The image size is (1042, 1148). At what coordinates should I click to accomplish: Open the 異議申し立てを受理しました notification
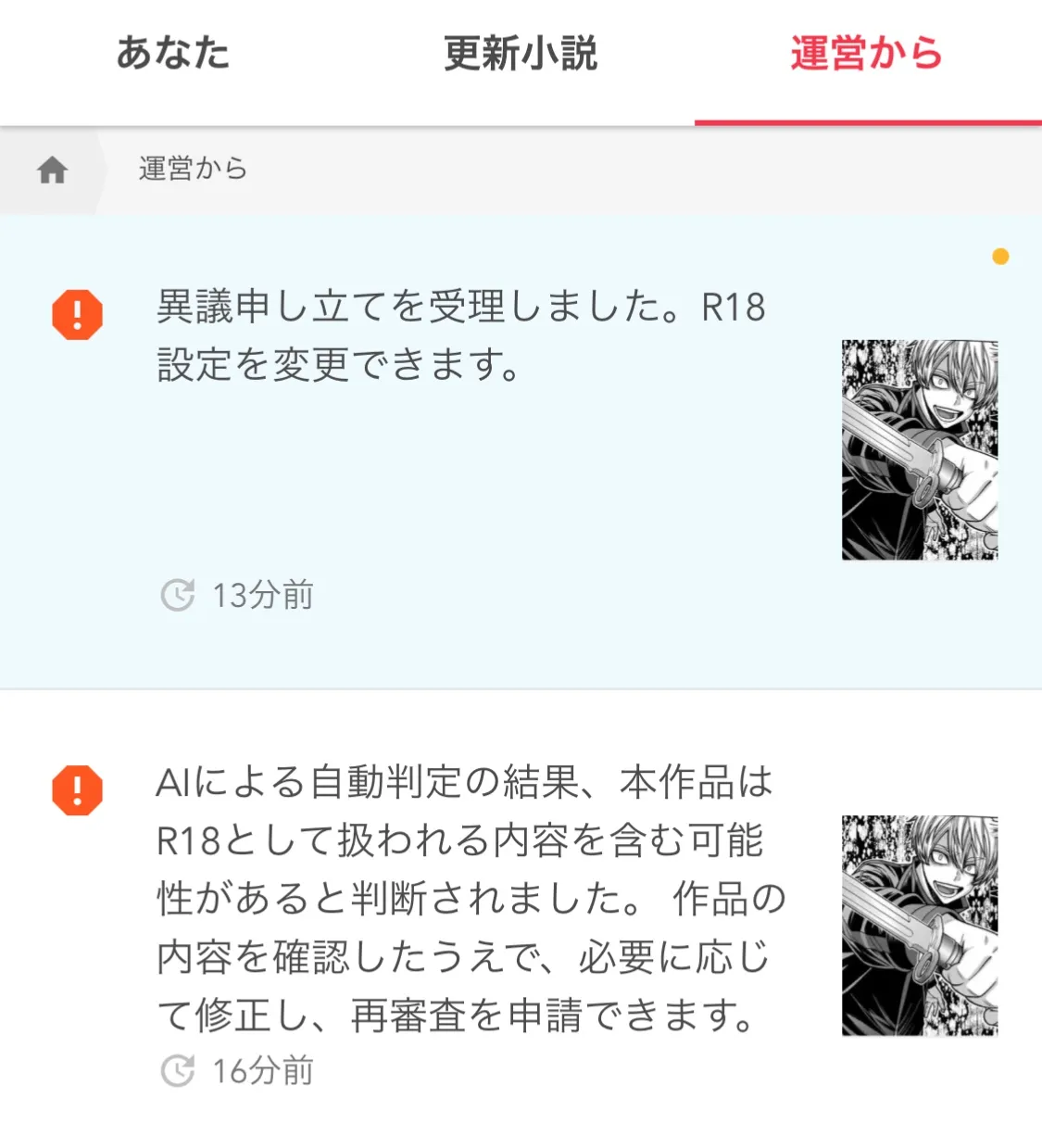[x=460, y=335]
